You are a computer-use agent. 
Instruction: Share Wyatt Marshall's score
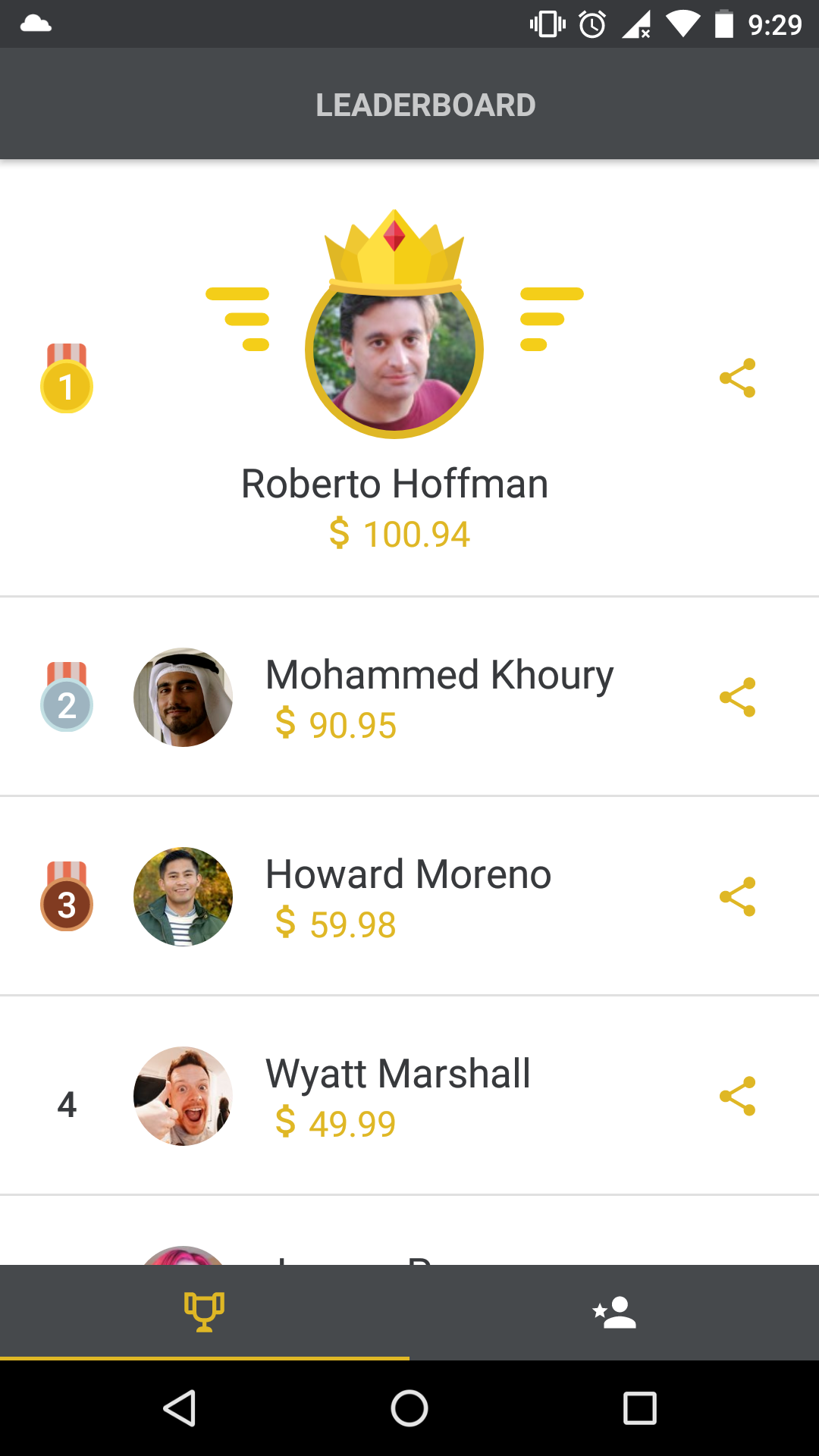(x=737, y=1096)
